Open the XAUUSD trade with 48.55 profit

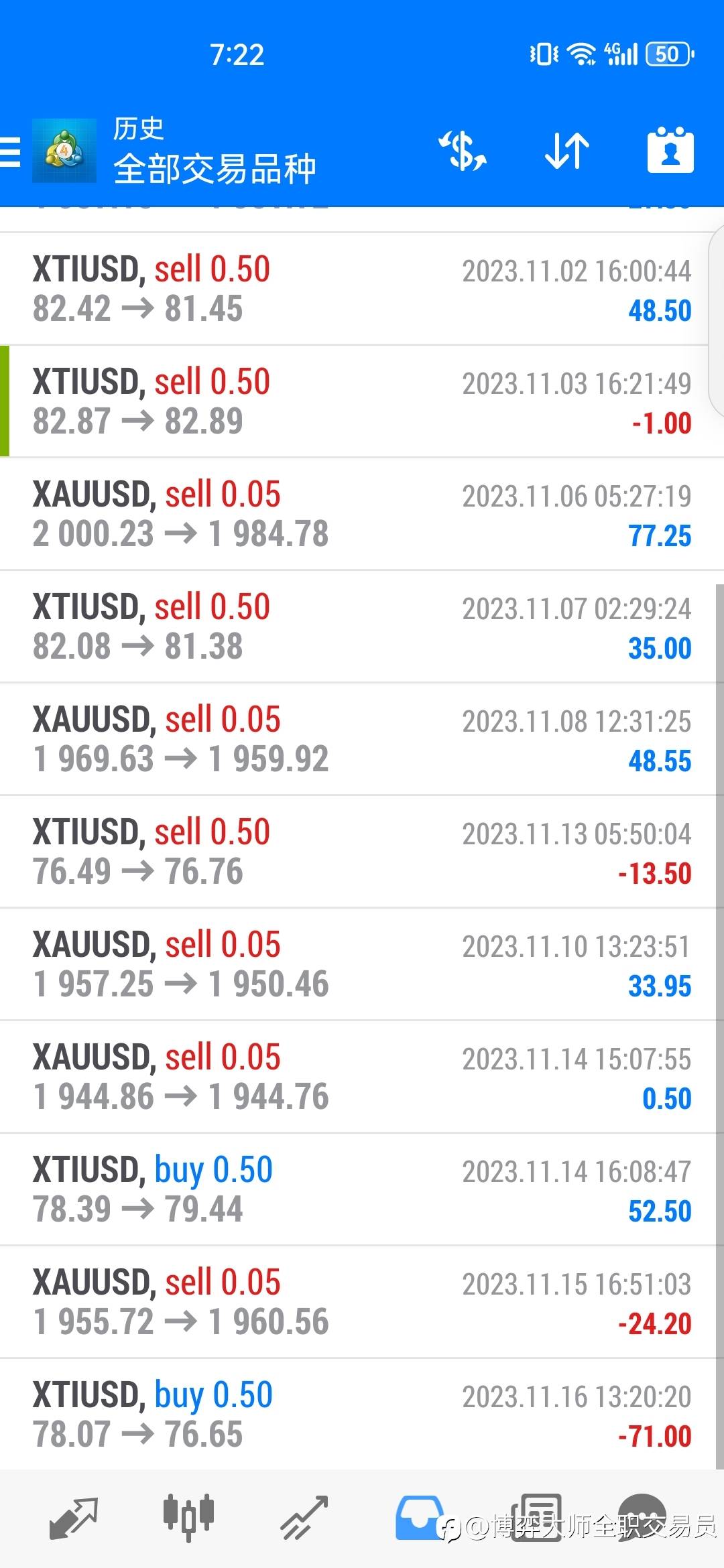tap(362, 740)
